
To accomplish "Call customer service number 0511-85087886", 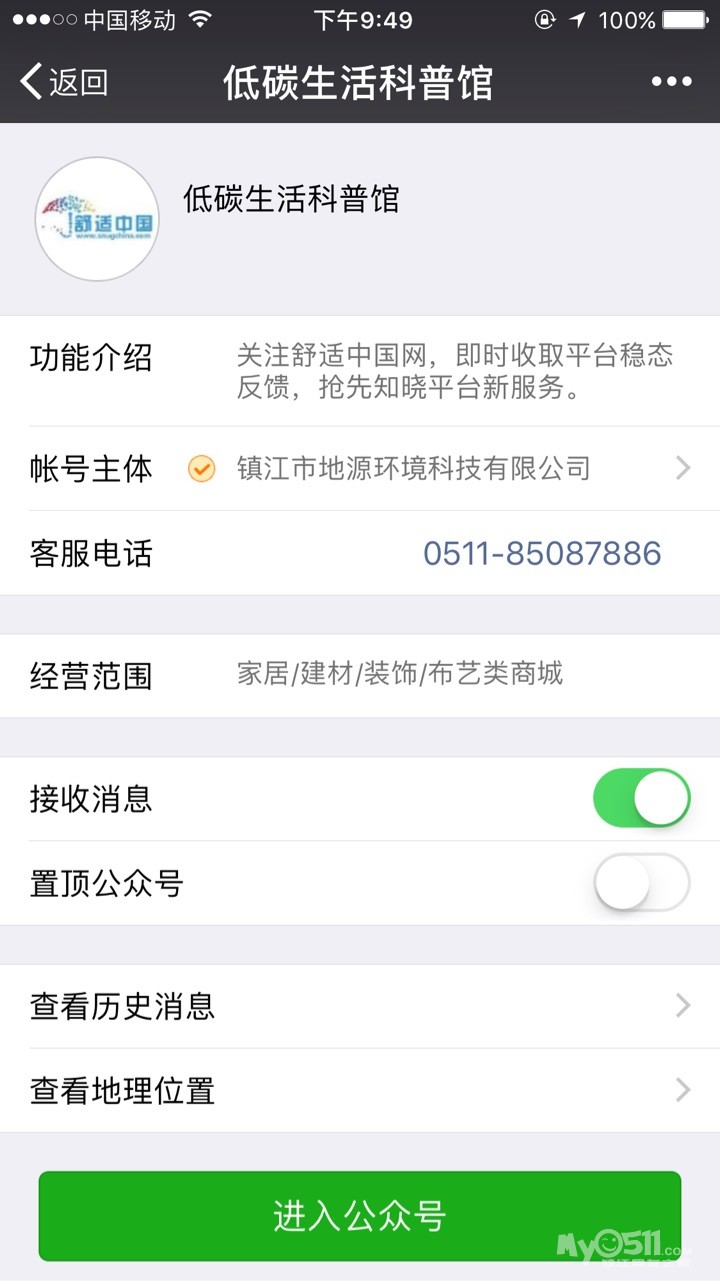I will tap(541, 553).
